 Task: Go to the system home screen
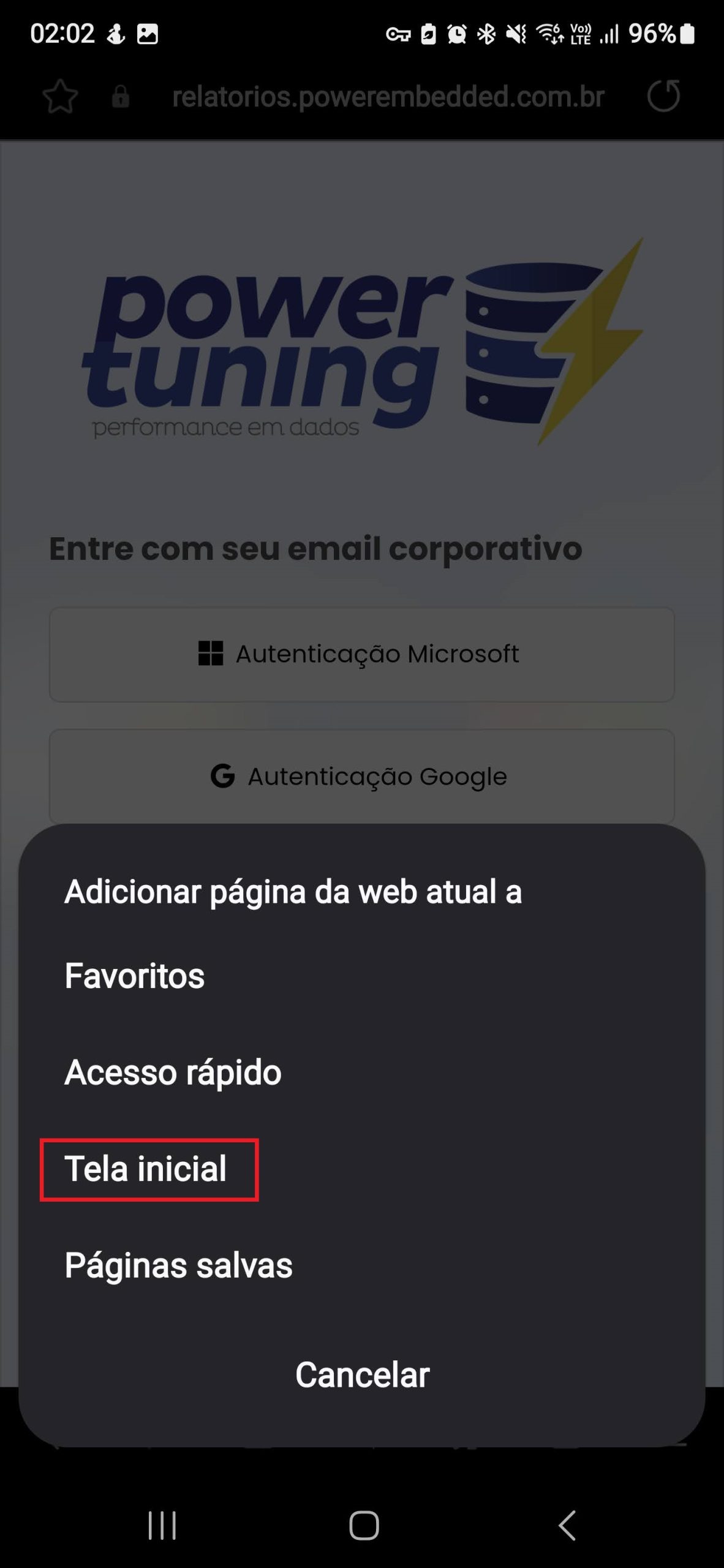[x=364, y=1525]
